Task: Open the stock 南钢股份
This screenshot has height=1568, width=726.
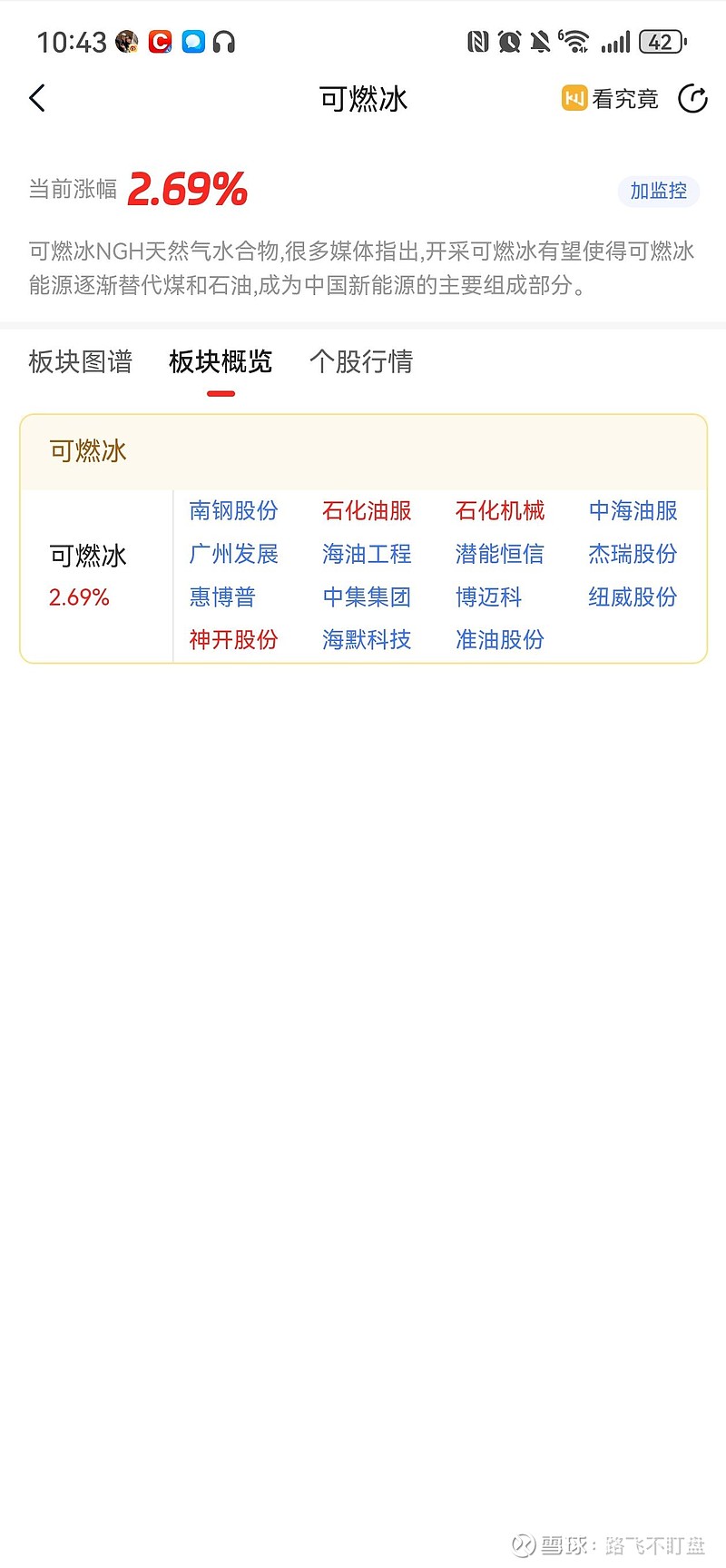Action: tap(233, 511)
